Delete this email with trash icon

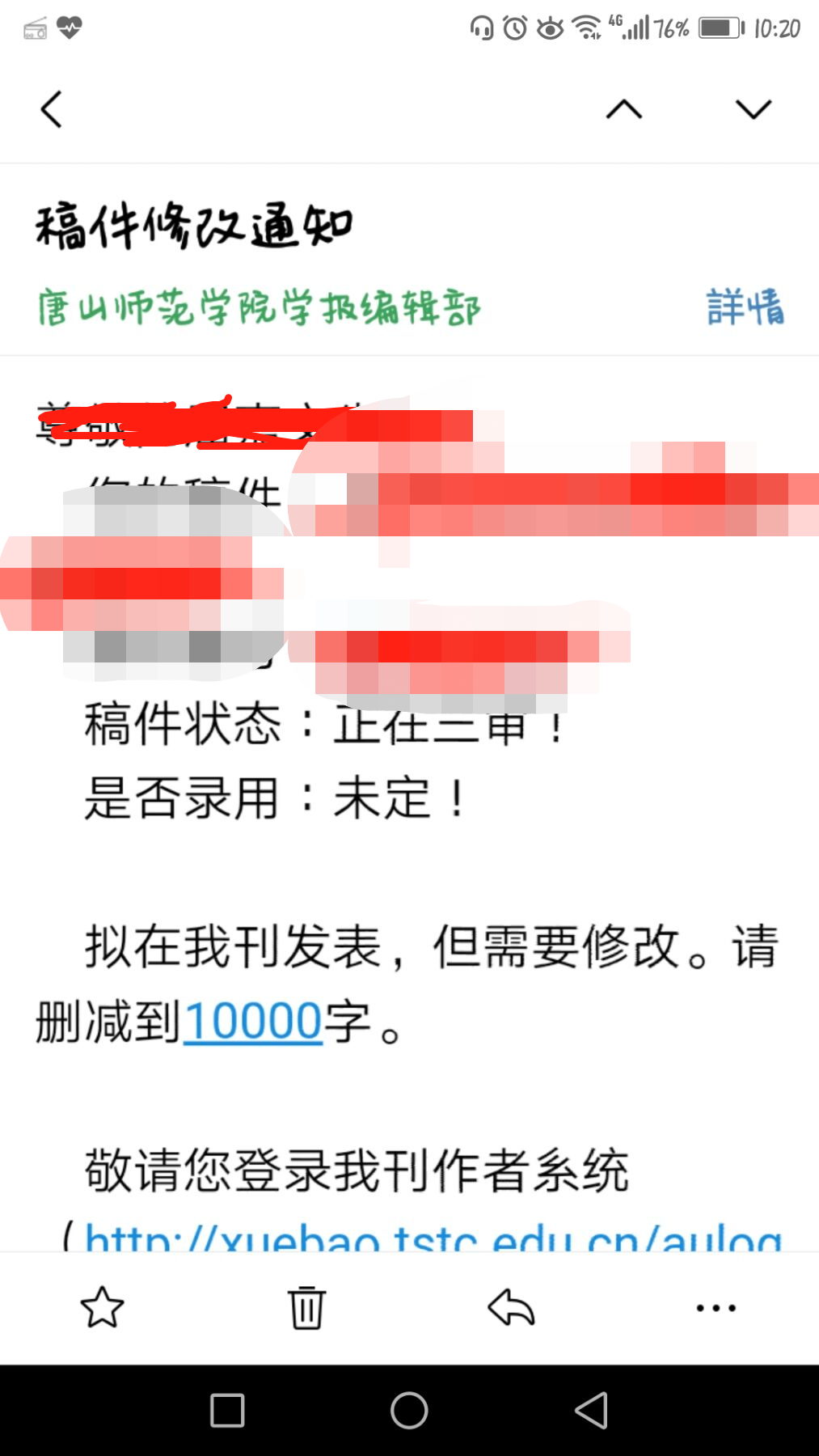click(x=307, y=1308)
